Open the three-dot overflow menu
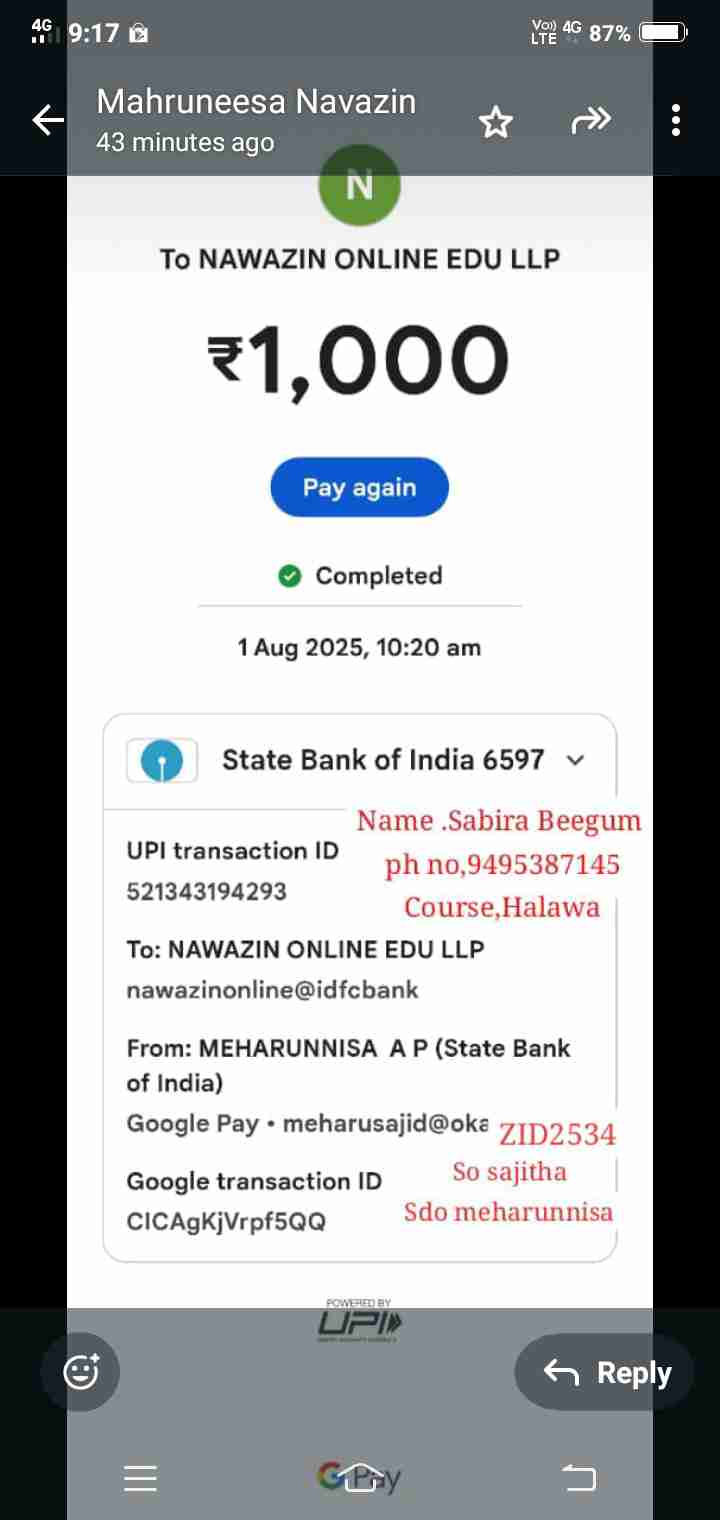The height and width of the screenshot is (1520, 720). click(676, 121)
